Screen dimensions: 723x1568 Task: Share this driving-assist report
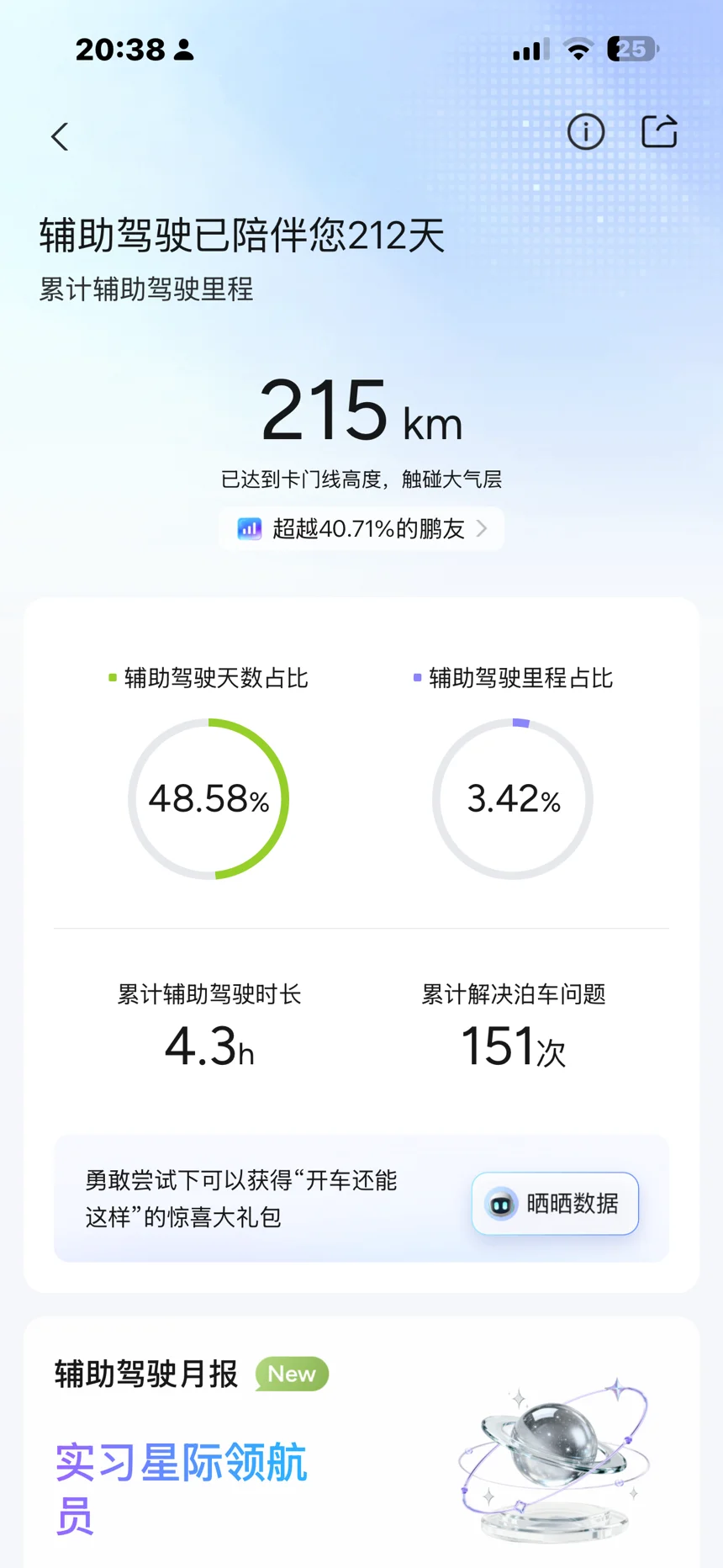click(x=659, y=131)
